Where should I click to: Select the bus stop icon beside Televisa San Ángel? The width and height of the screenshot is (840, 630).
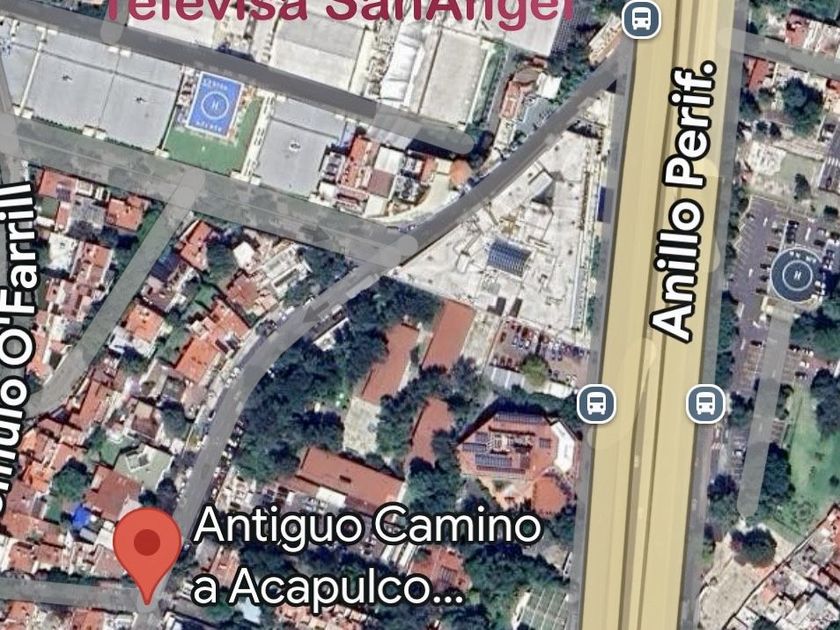point(641,19)
